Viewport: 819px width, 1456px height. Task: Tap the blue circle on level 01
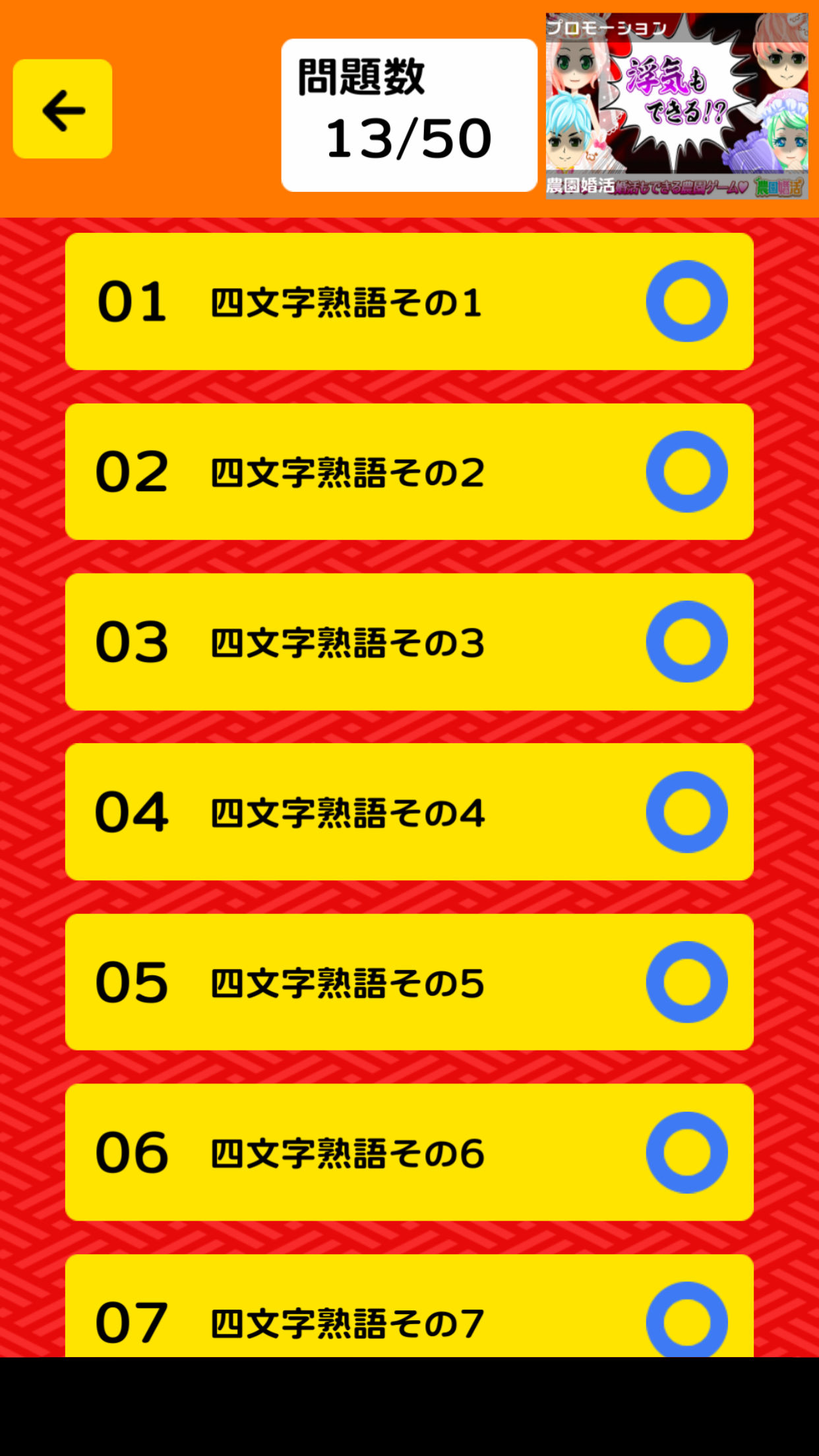[688, 300]
